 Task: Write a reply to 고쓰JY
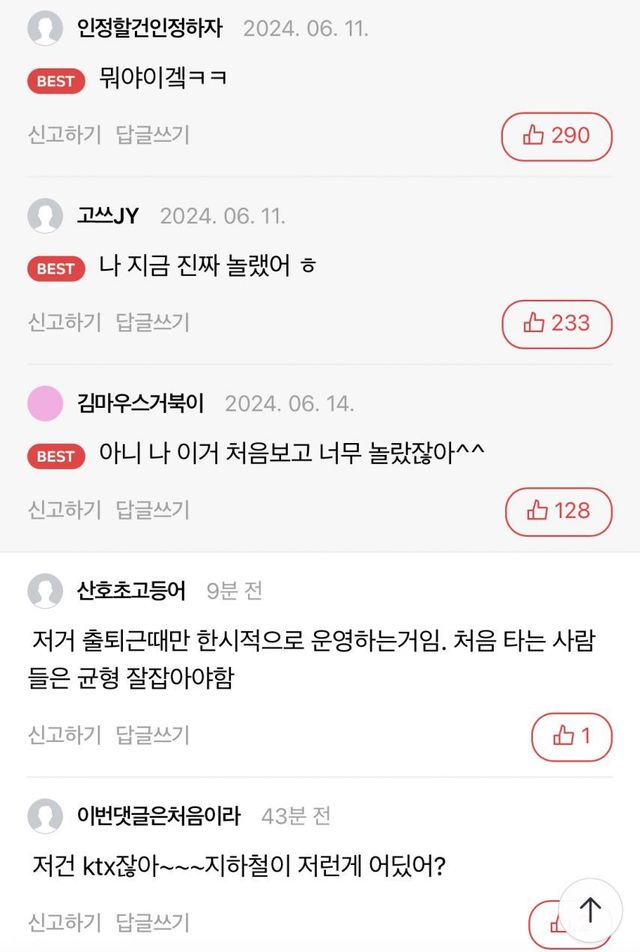[152, 322]
